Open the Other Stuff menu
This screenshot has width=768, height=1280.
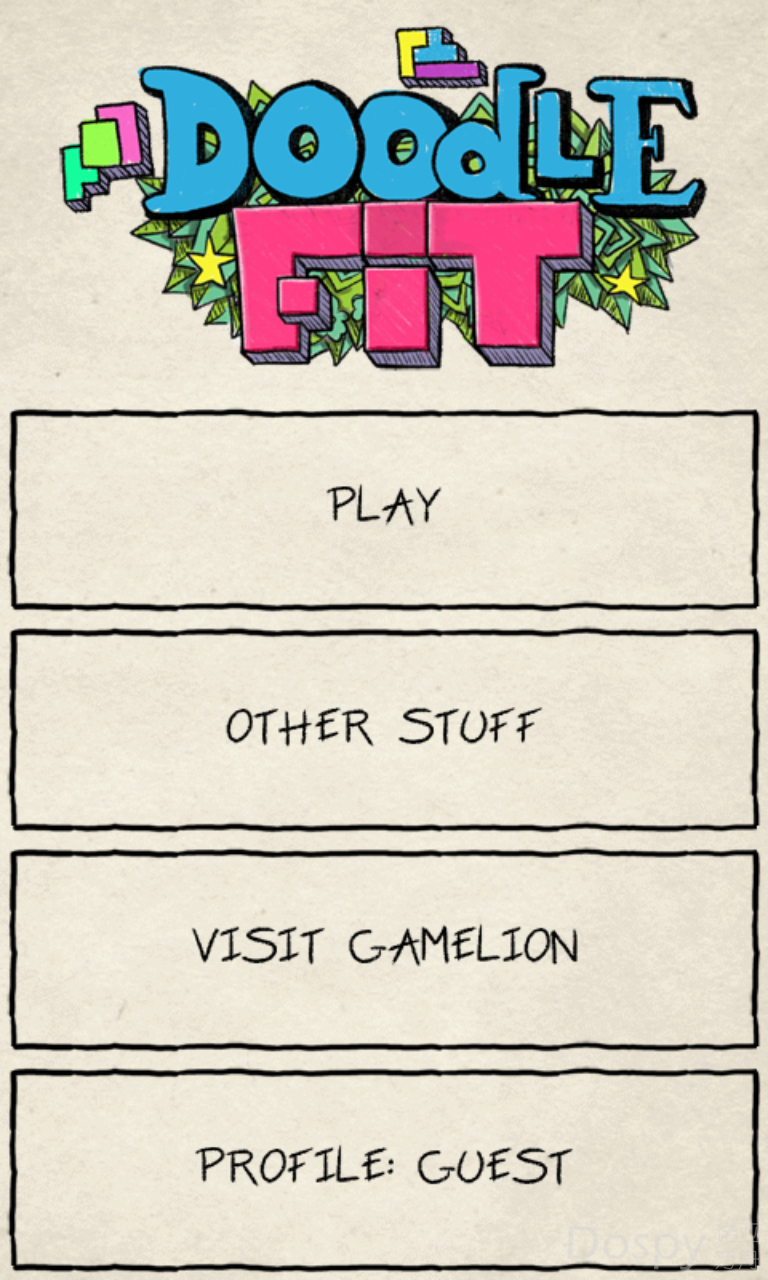pyautogui.click(x=384, y=728)
